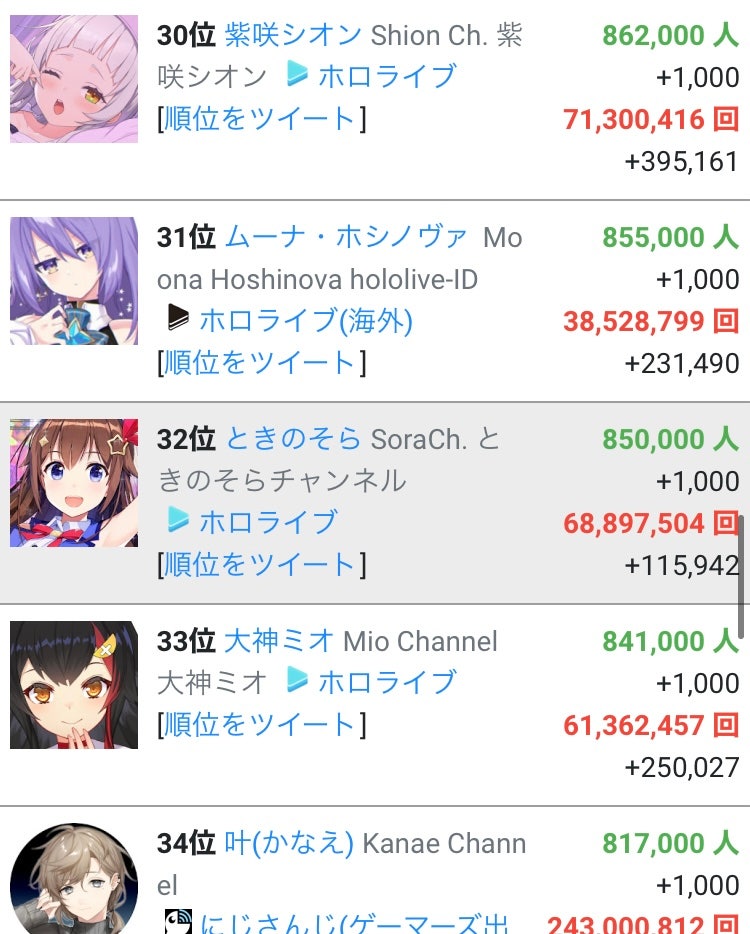Open ホロライブ group link beside 大神ミオ

coord(387,683)
